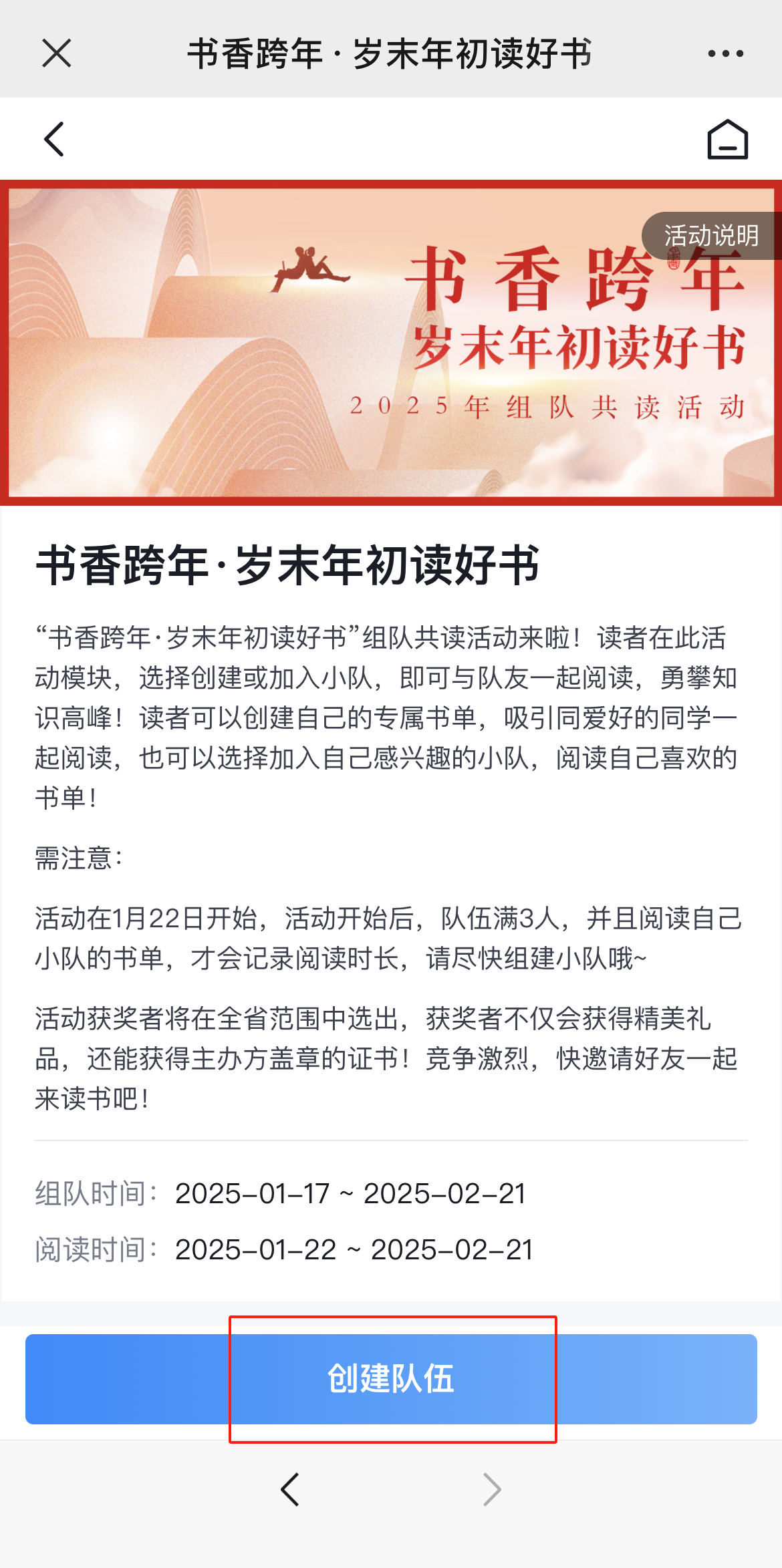Close the mini program page
Screen dimensions: 782x1568
click(x=56, y=53)
